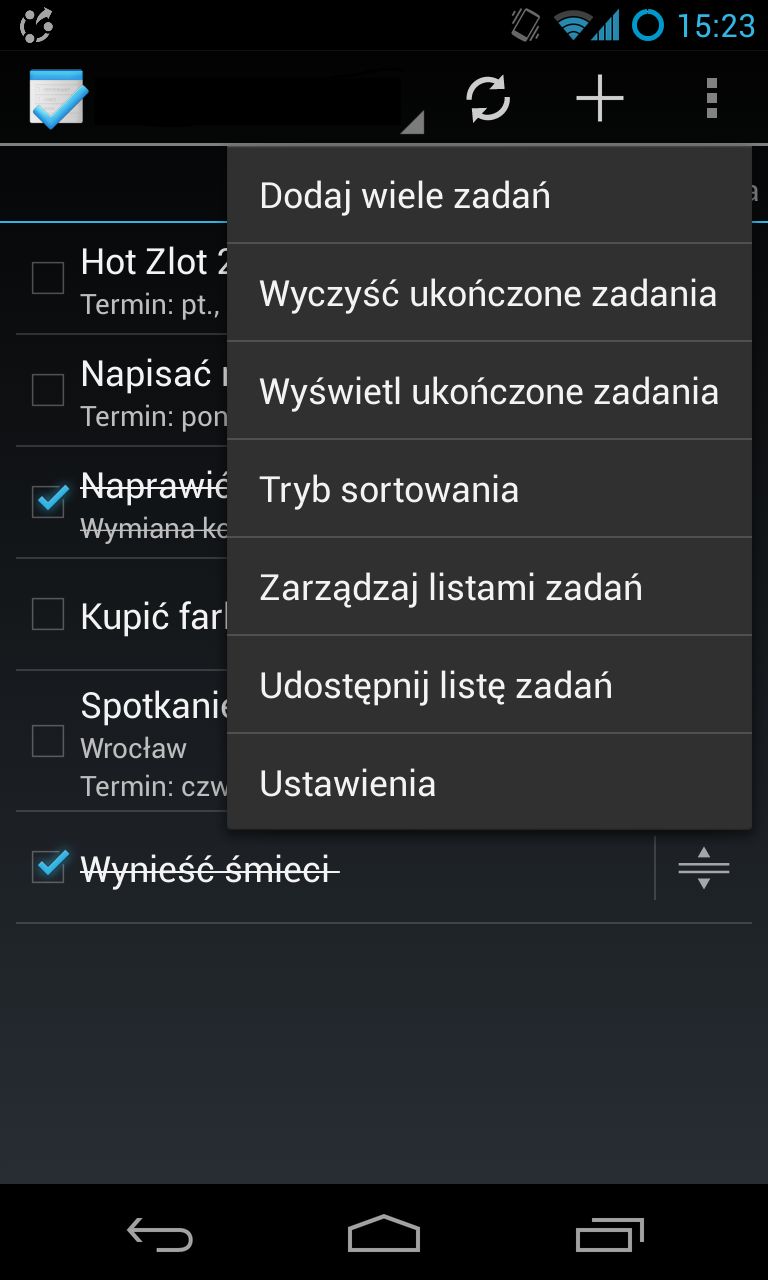Select Dodaj wiele zadań from menu

(x=489, y=195)
